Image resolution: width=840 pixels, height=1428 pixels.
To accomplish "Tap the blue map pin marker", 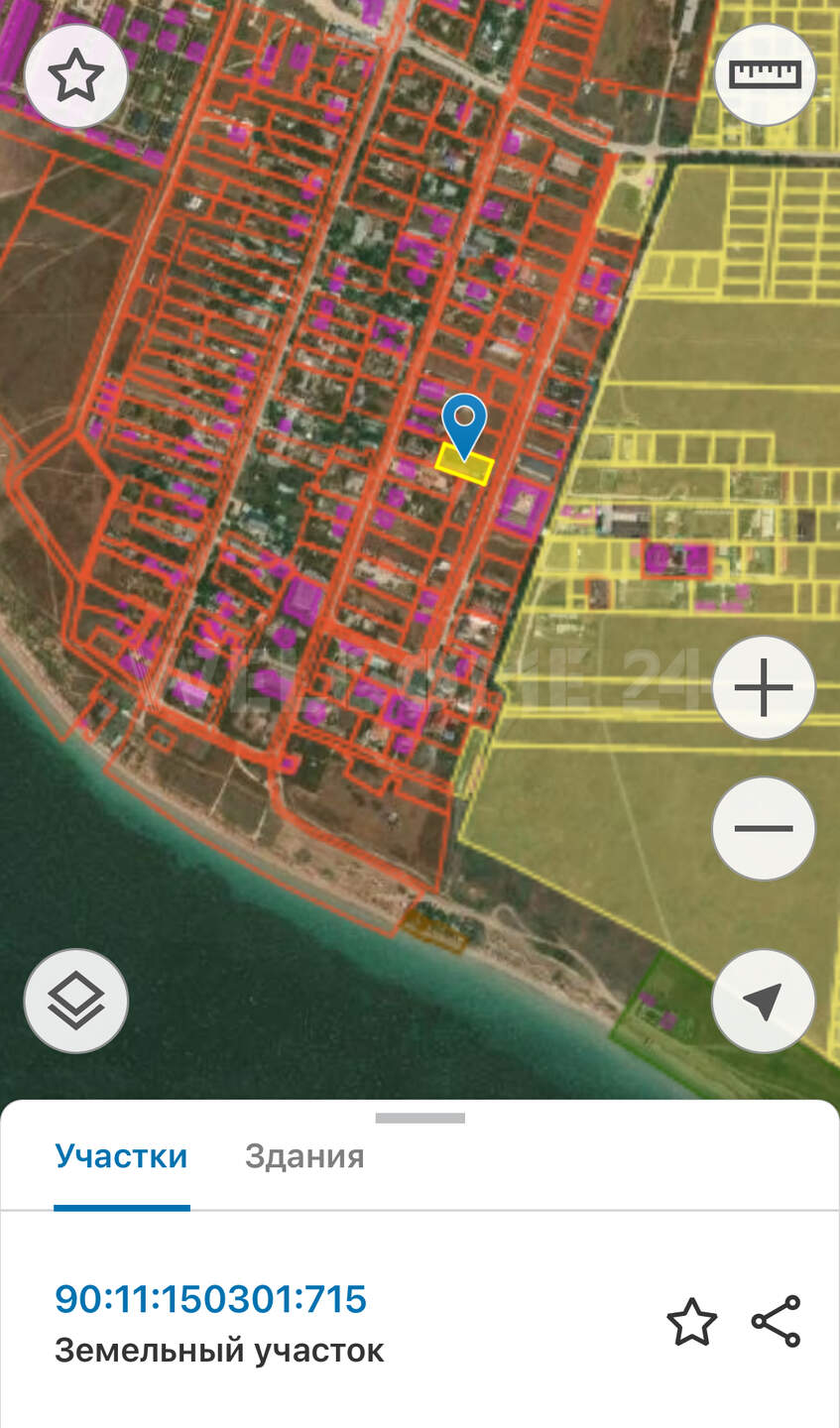I will [464, 423].
